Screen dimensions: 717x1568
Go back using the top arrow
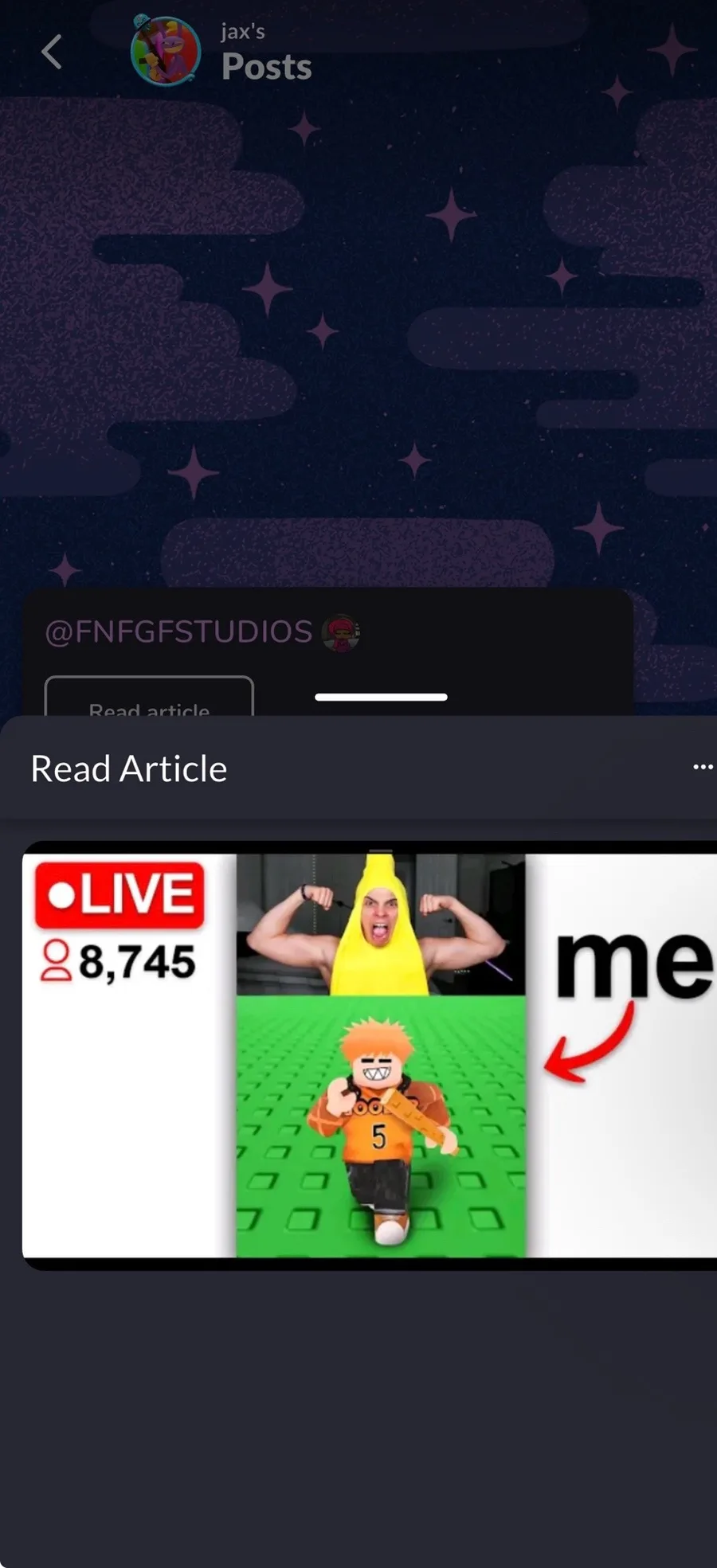pyautogui.click(x=52, y=53)
